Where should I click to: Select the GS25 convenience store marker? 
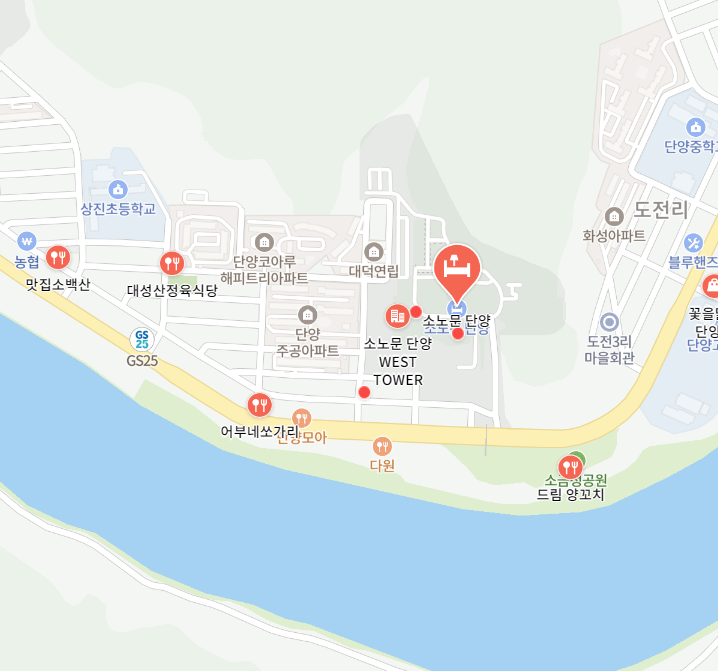pos(142,338)
